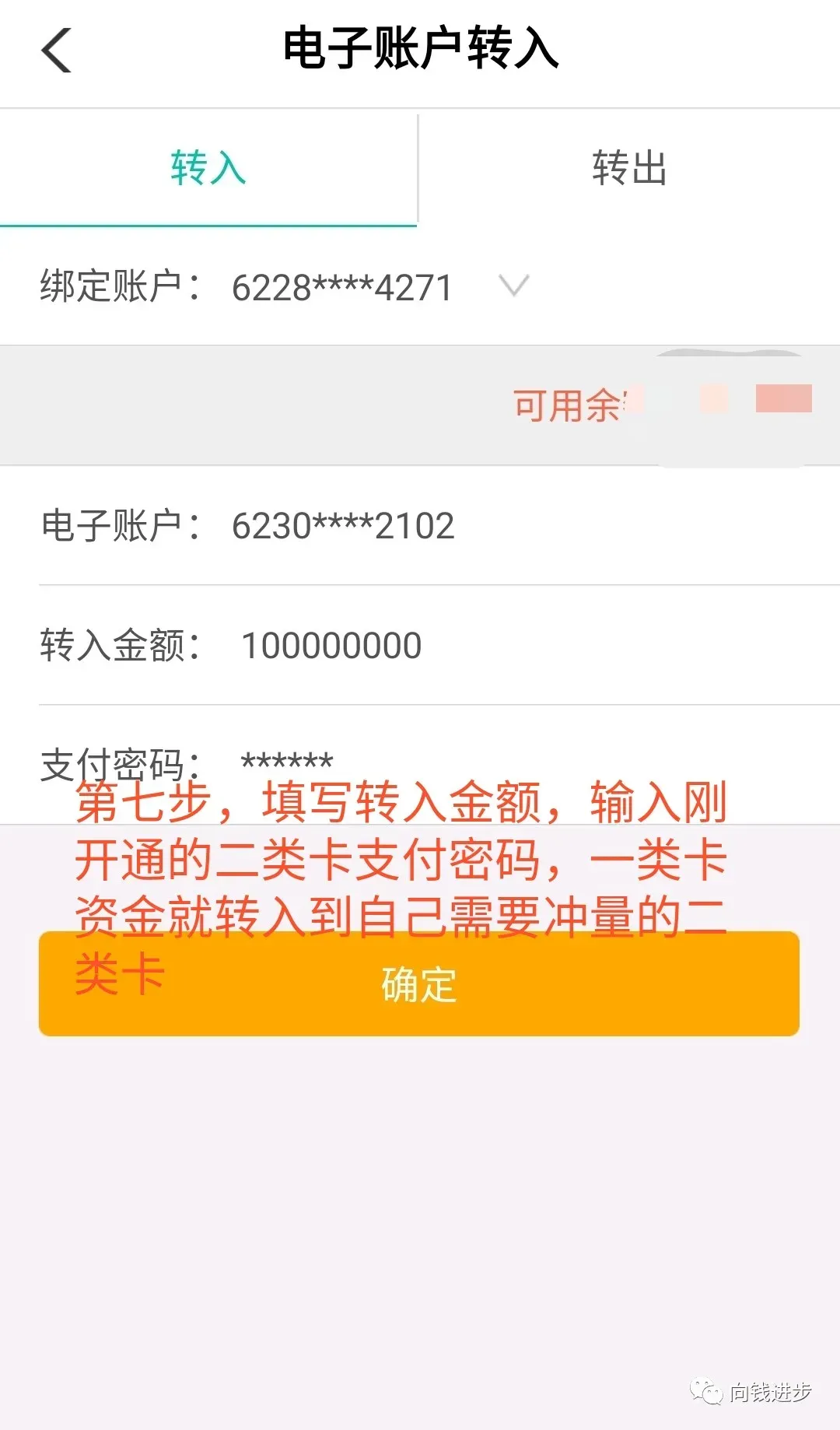
Task: Confirm transfer with the 确定 button
Action: 419,983
